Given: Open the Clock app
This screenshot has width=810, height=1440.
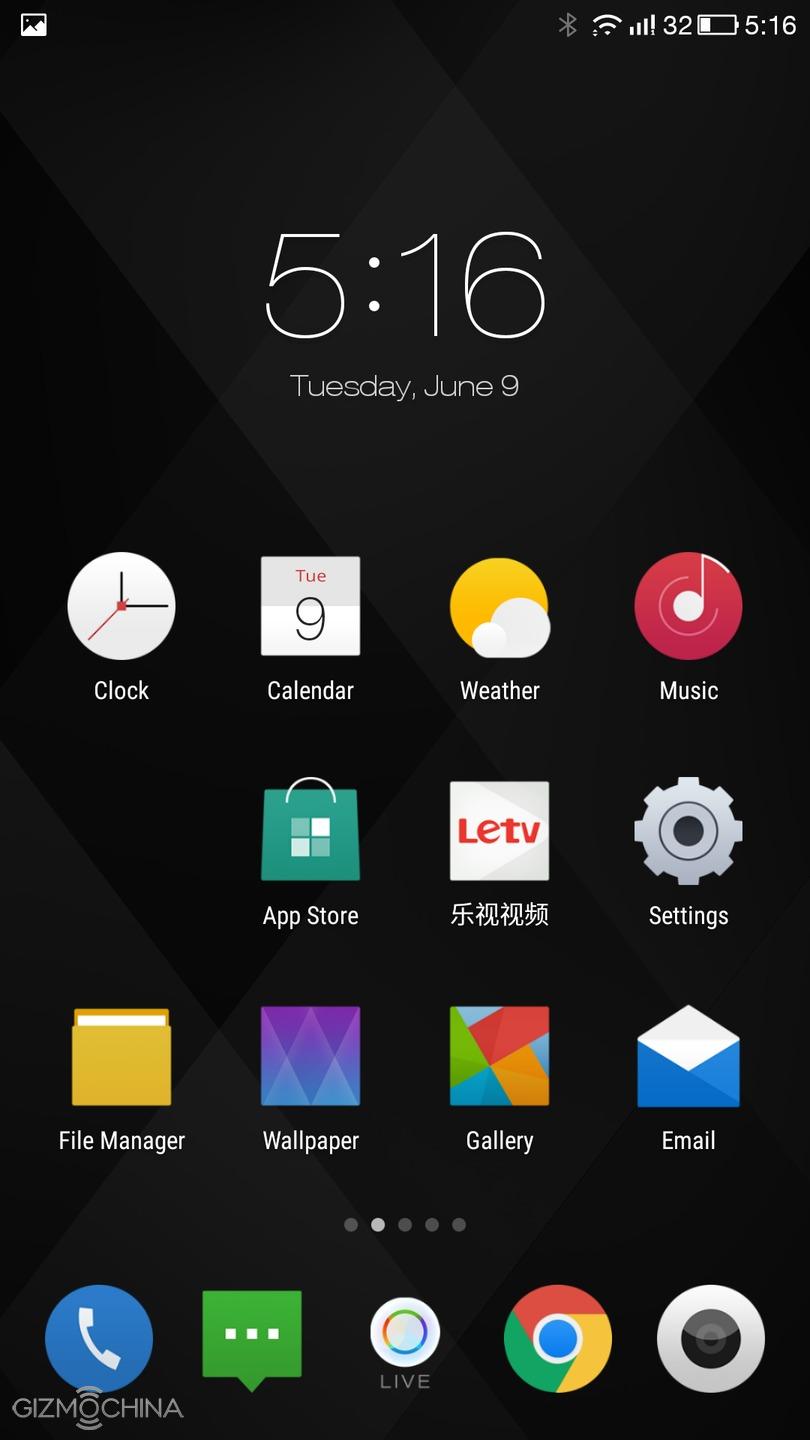Looking at the screenshot, I should point(121,606).
